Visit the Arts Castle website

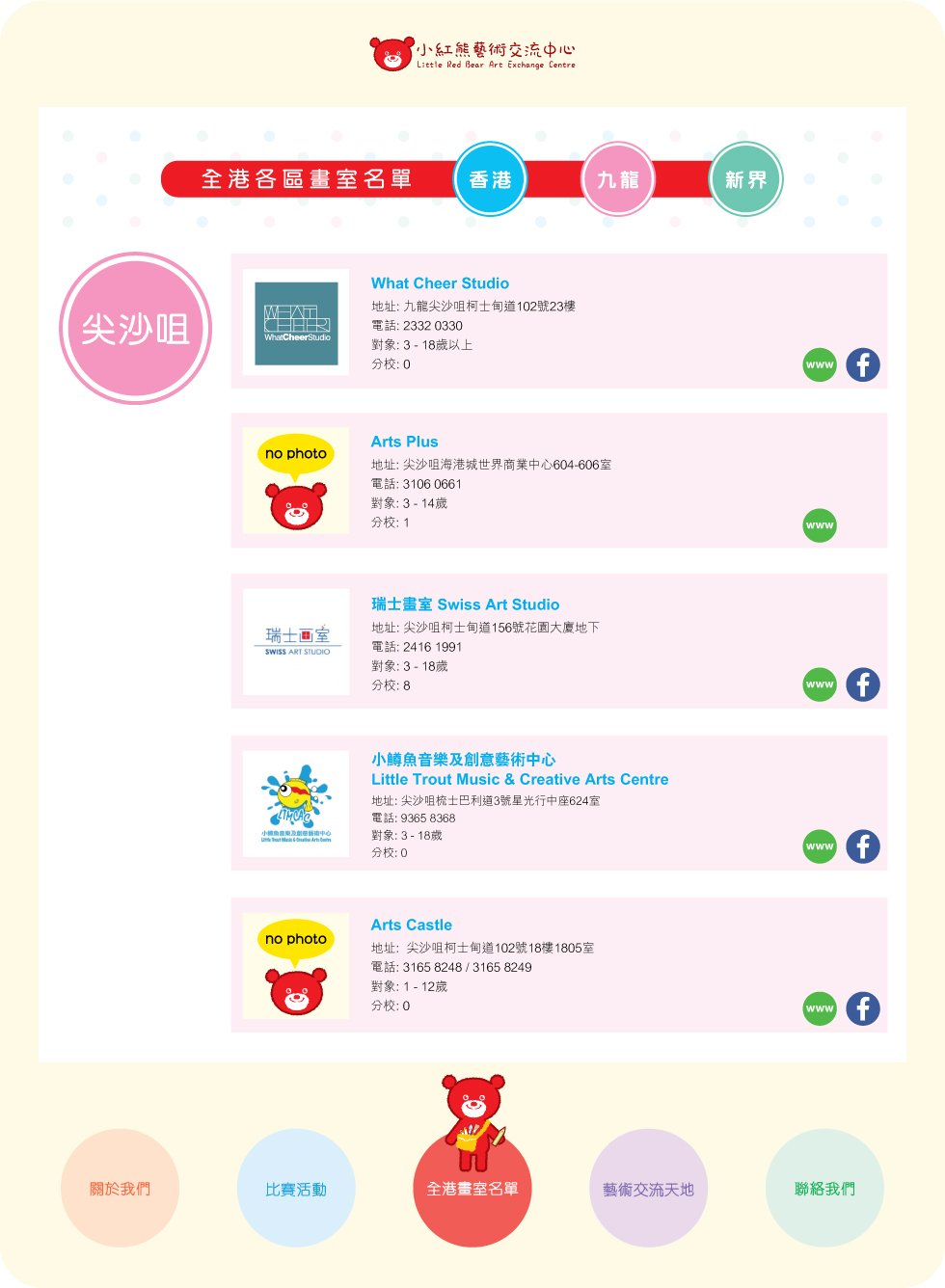pos(820,1008)
